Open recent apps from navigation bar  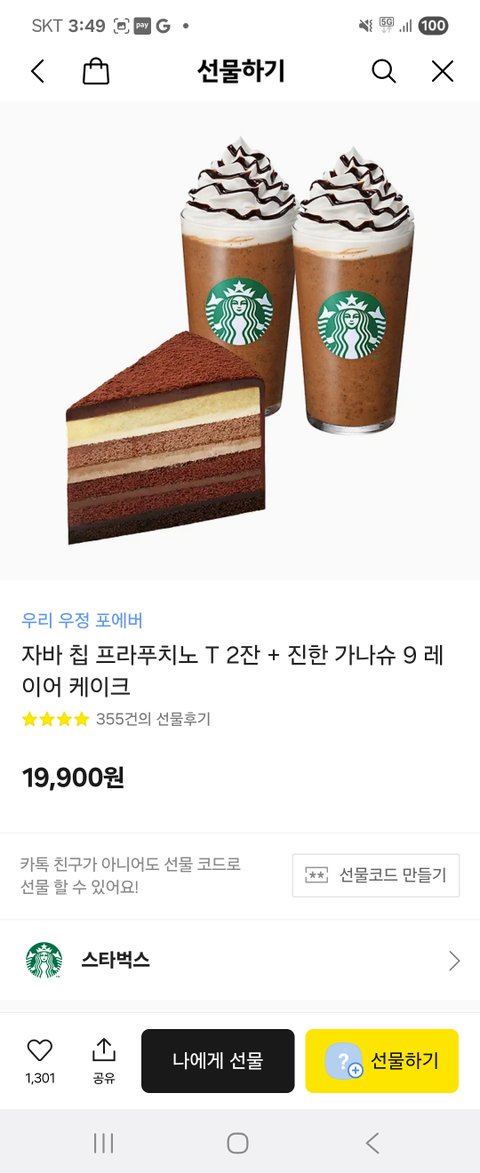tap(103, 1142)
